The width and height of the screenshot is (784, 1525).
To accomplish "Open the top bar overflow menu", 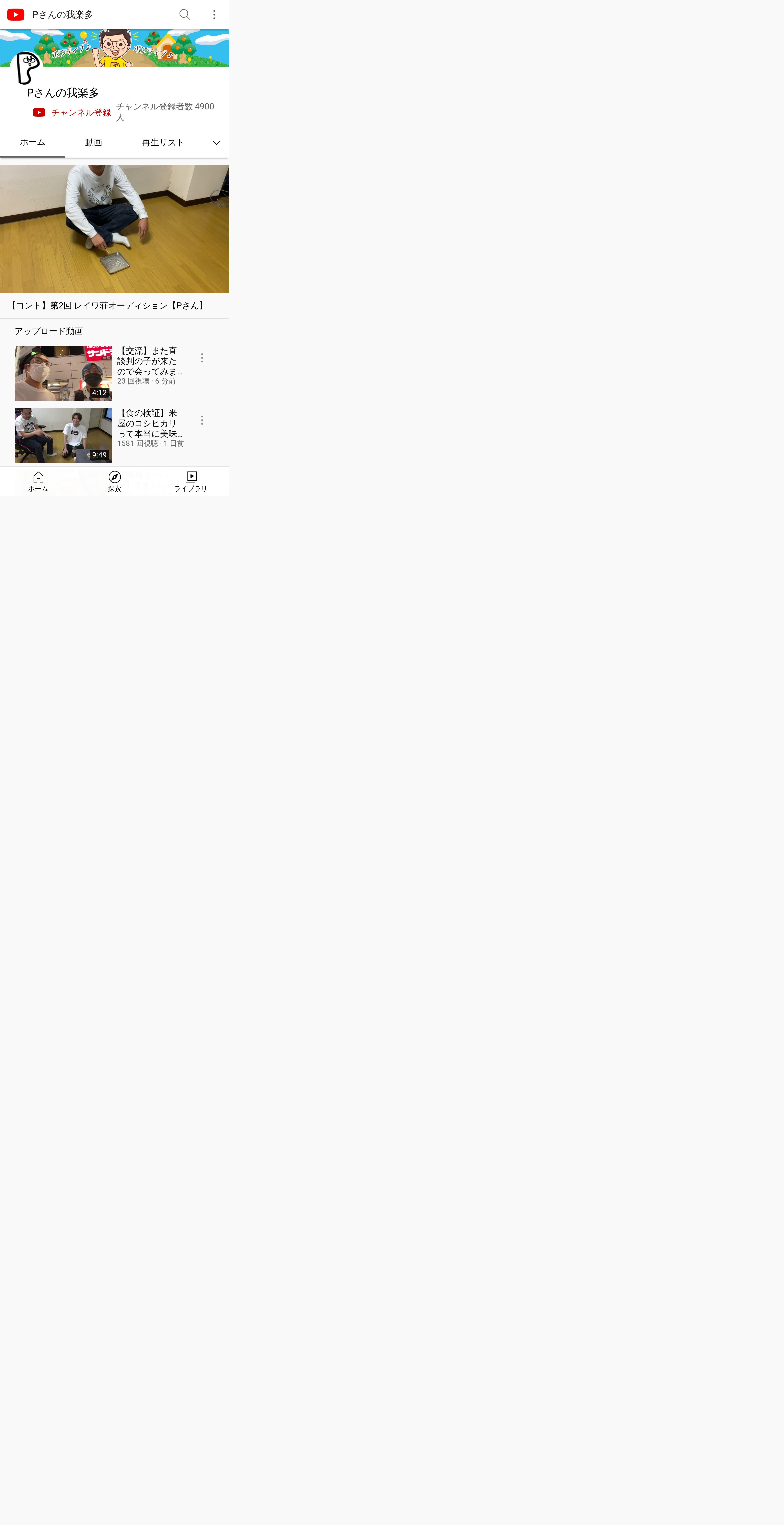I will coord(214,15).
